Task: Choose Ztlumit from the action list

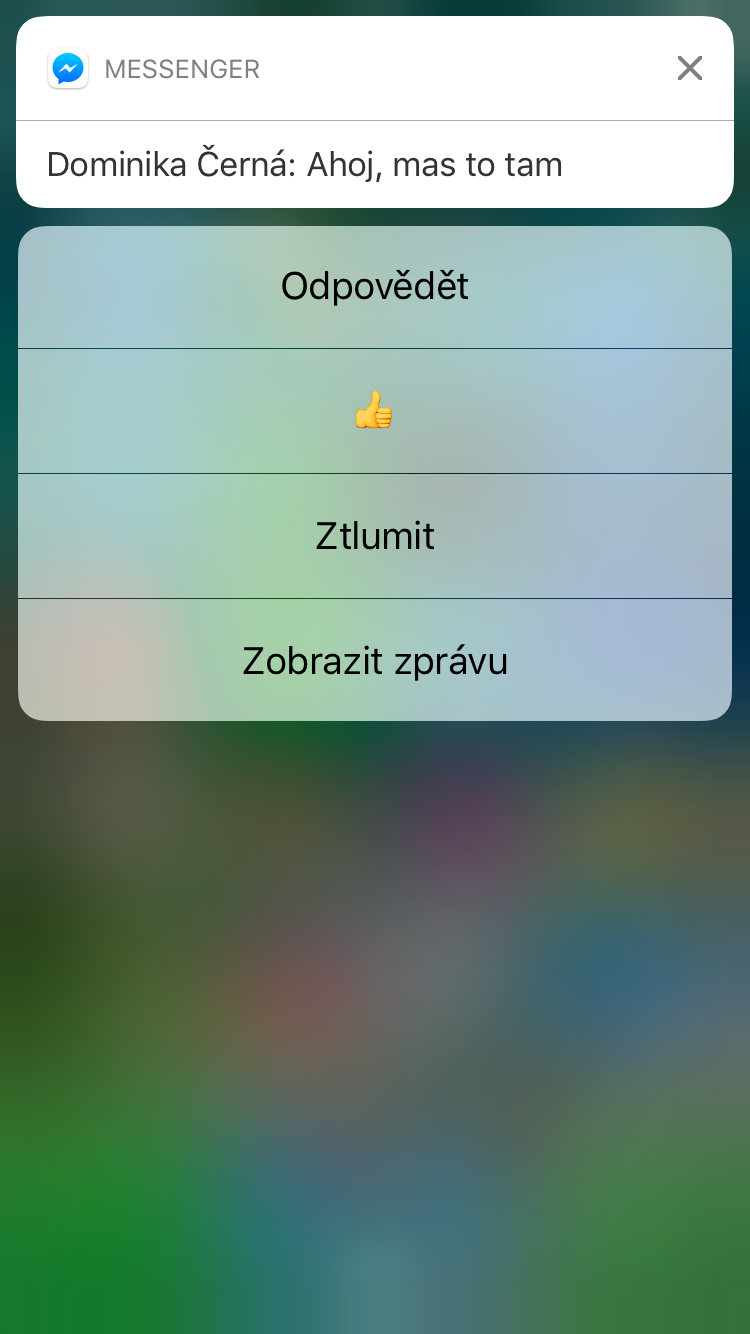Action: point(374,536)
